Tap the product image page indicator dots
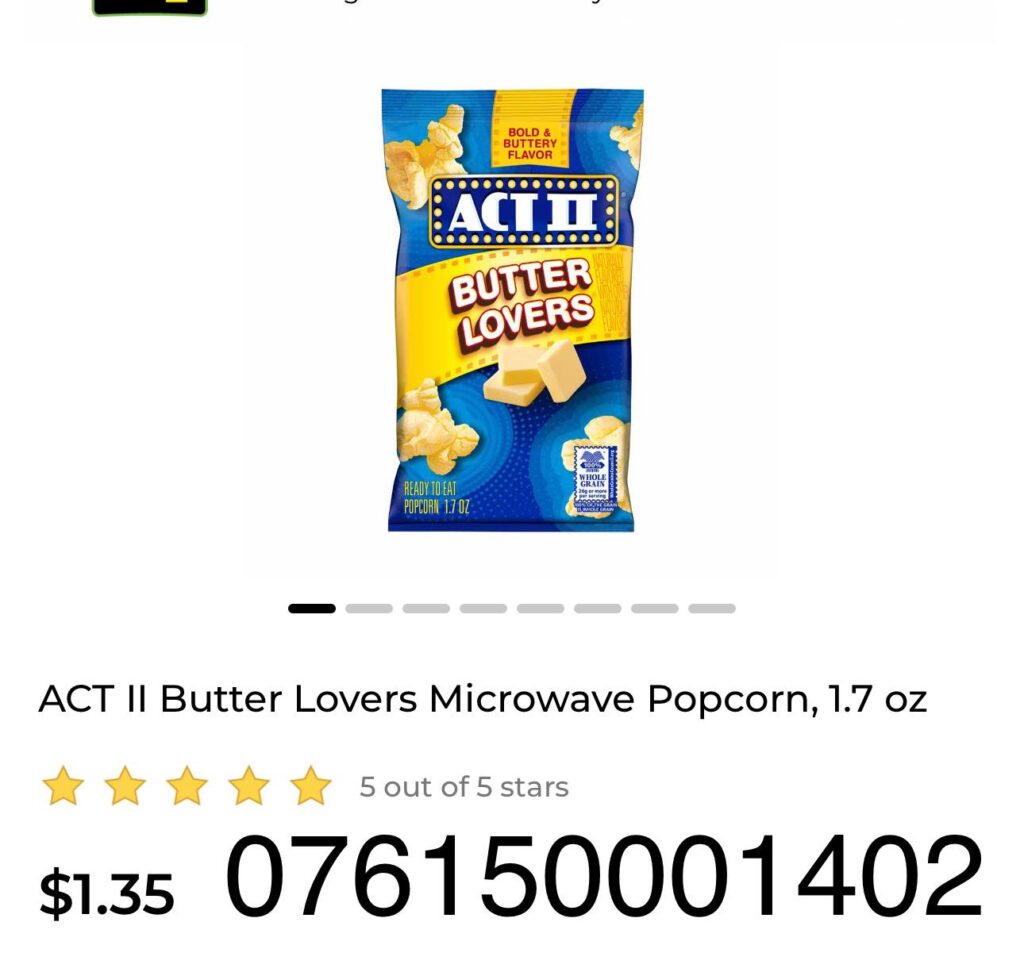1024x968 pixels. [x=512, y=608]
